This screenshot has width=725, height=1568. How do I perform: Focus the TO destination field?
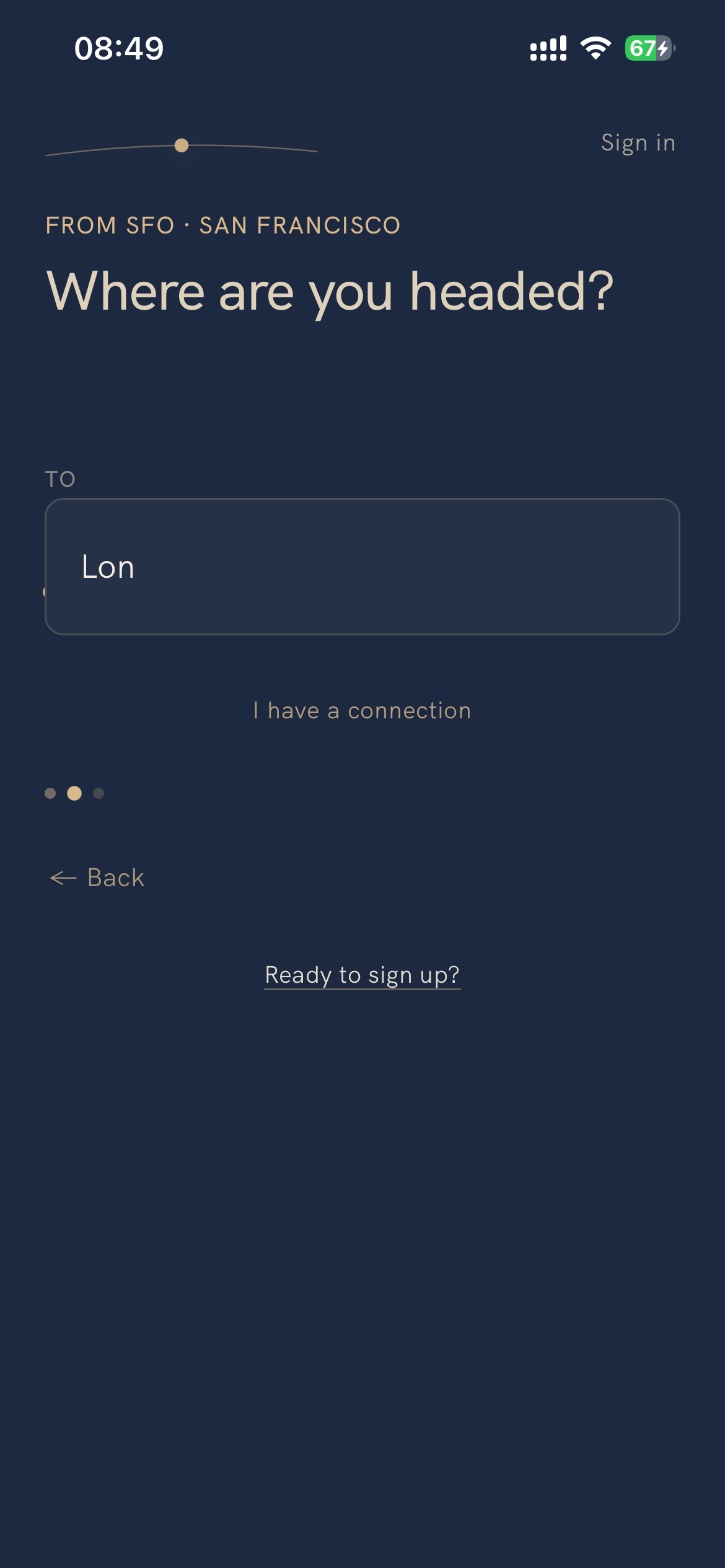(x=362, y=567)
